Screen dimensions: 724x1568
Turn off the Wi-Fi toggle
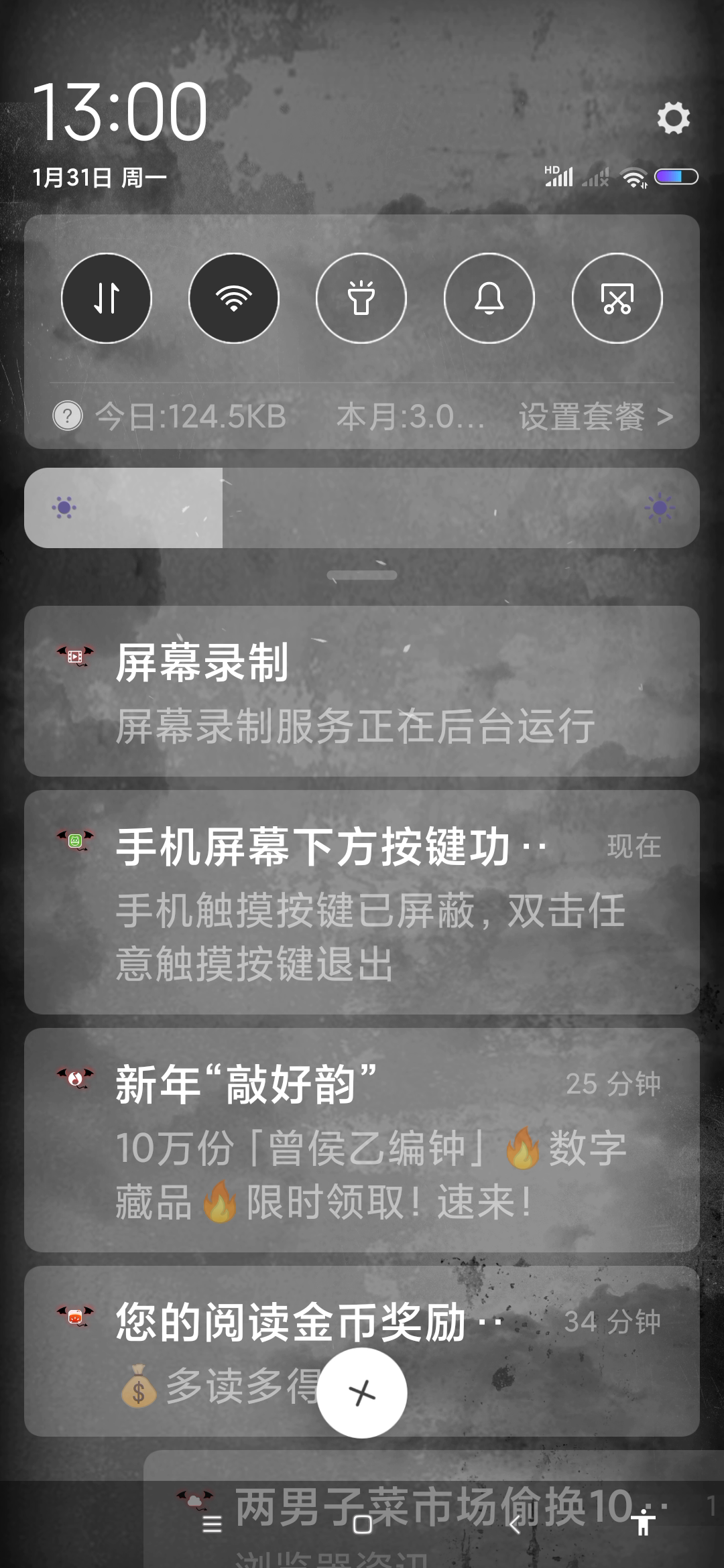234,298
